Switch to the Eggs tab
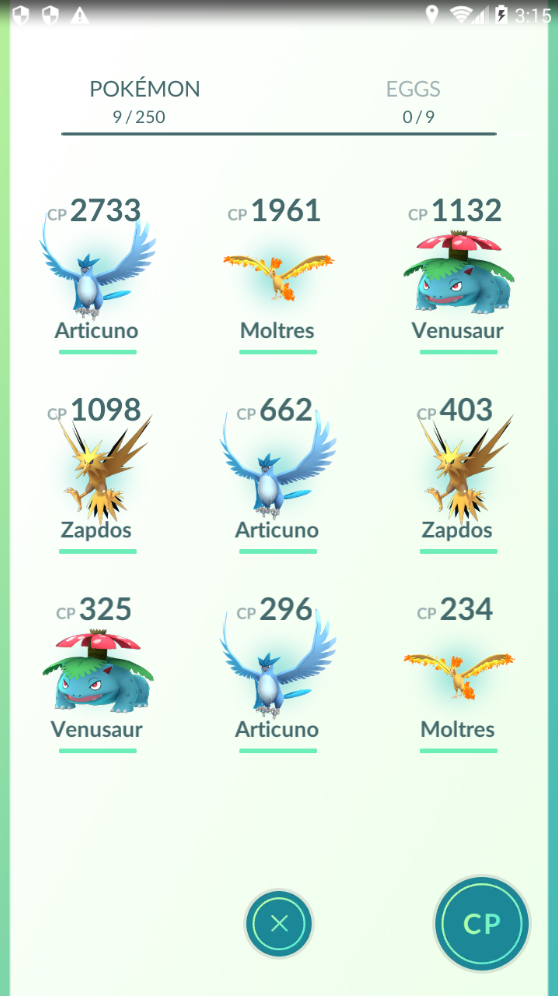Image resolution: width=558 pixels, height=996 pixels. [x=413, y=100]
